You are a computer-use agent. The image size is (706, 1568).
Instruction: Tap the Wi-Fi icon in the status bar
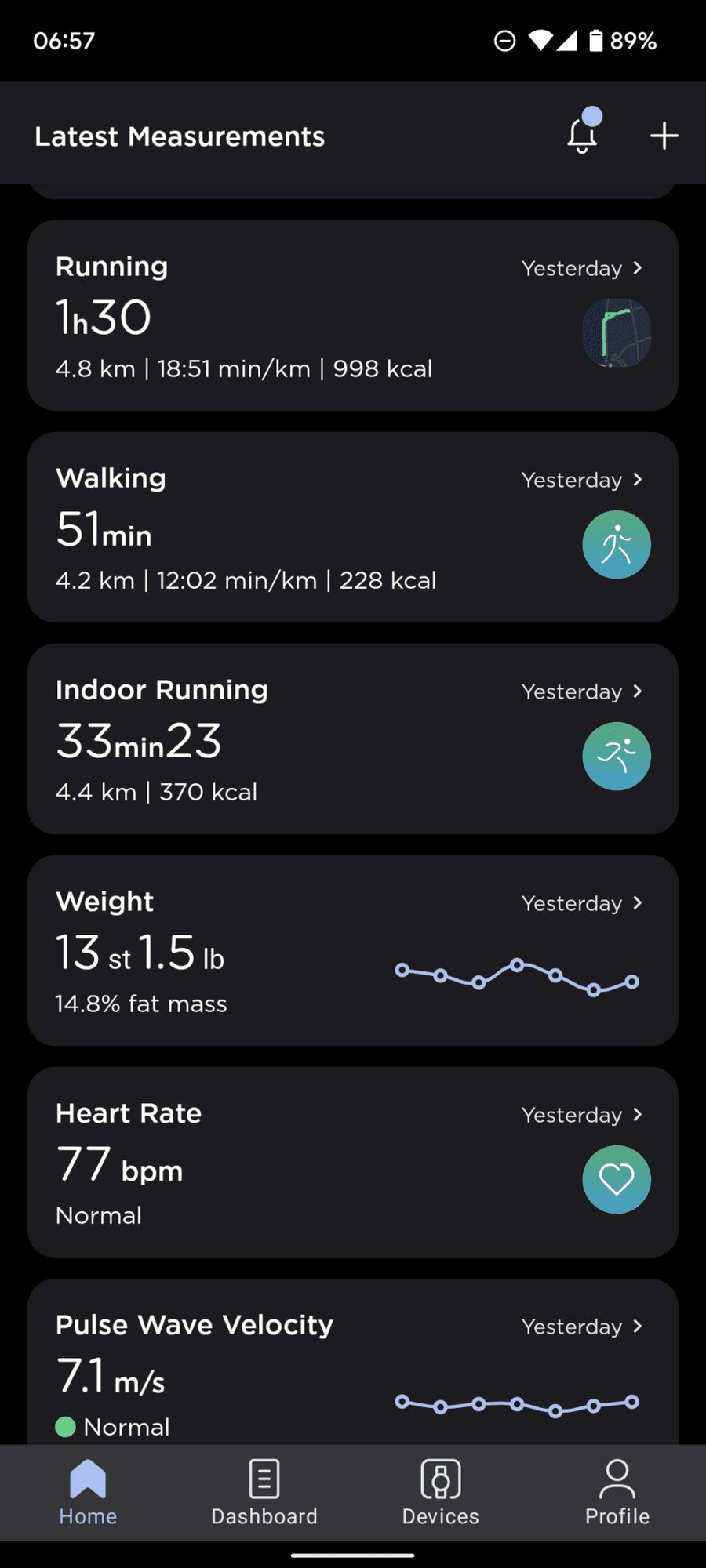tap(543, 41)
